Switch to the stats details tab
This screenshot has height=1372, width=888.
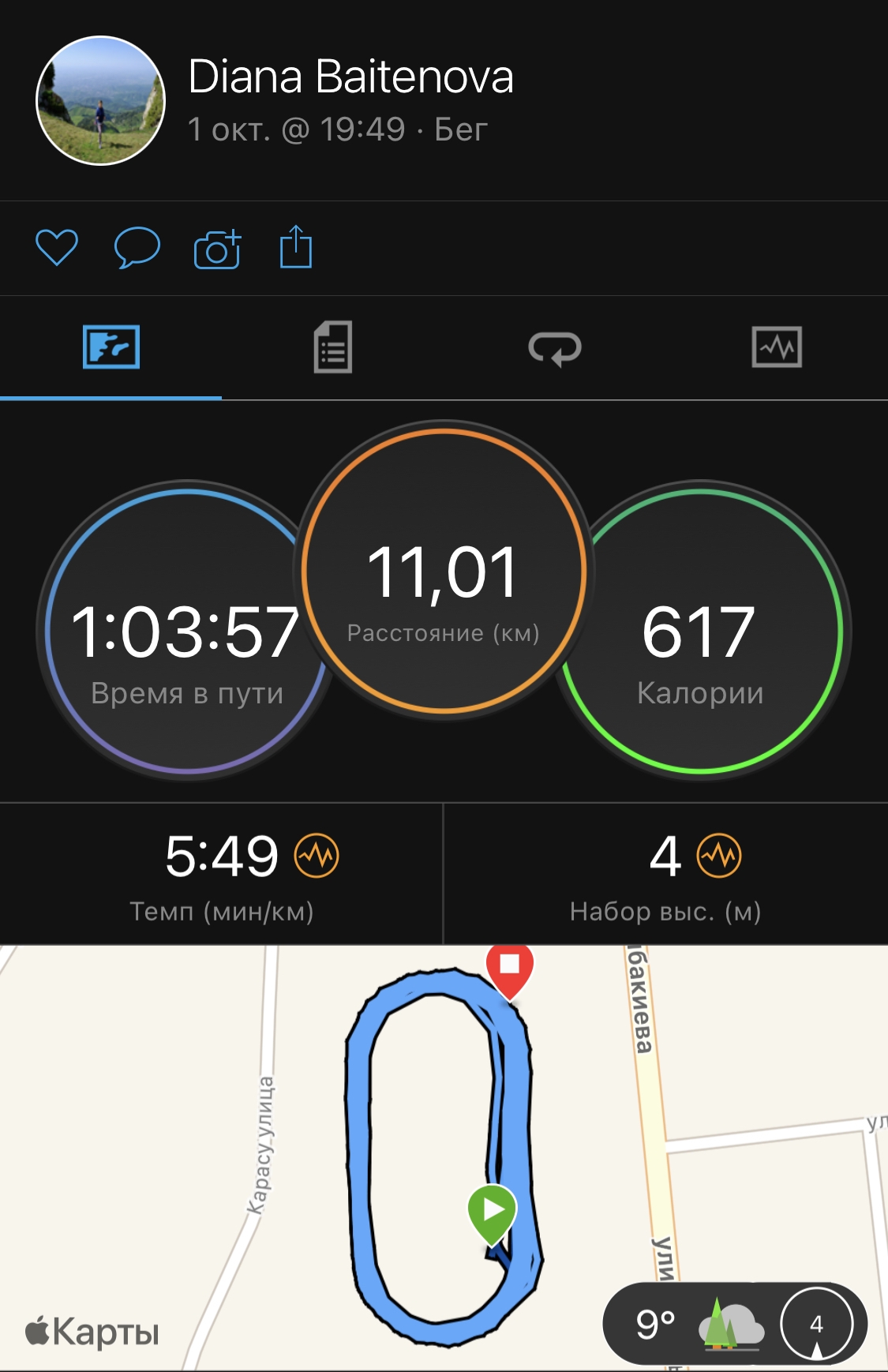coord(332,347)
